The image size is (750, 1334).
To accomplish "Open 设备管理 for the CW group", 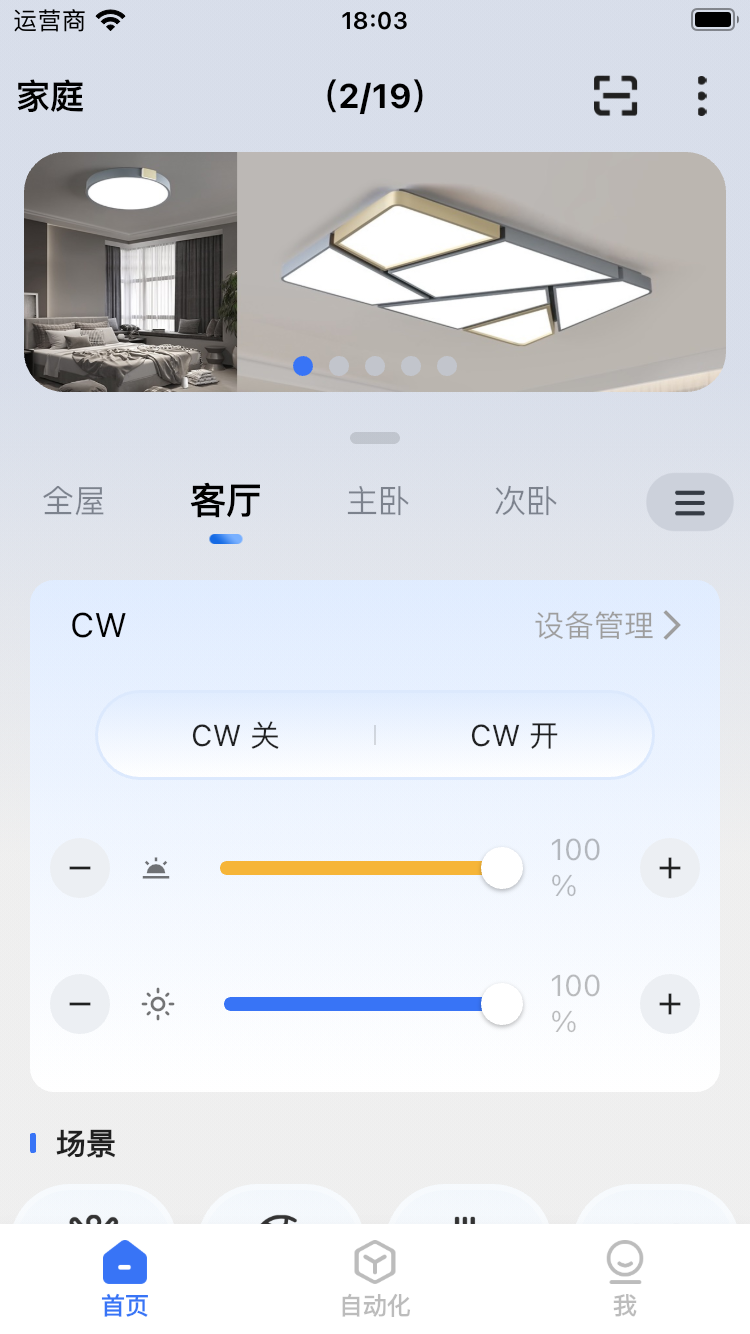I will coord(607,626).
